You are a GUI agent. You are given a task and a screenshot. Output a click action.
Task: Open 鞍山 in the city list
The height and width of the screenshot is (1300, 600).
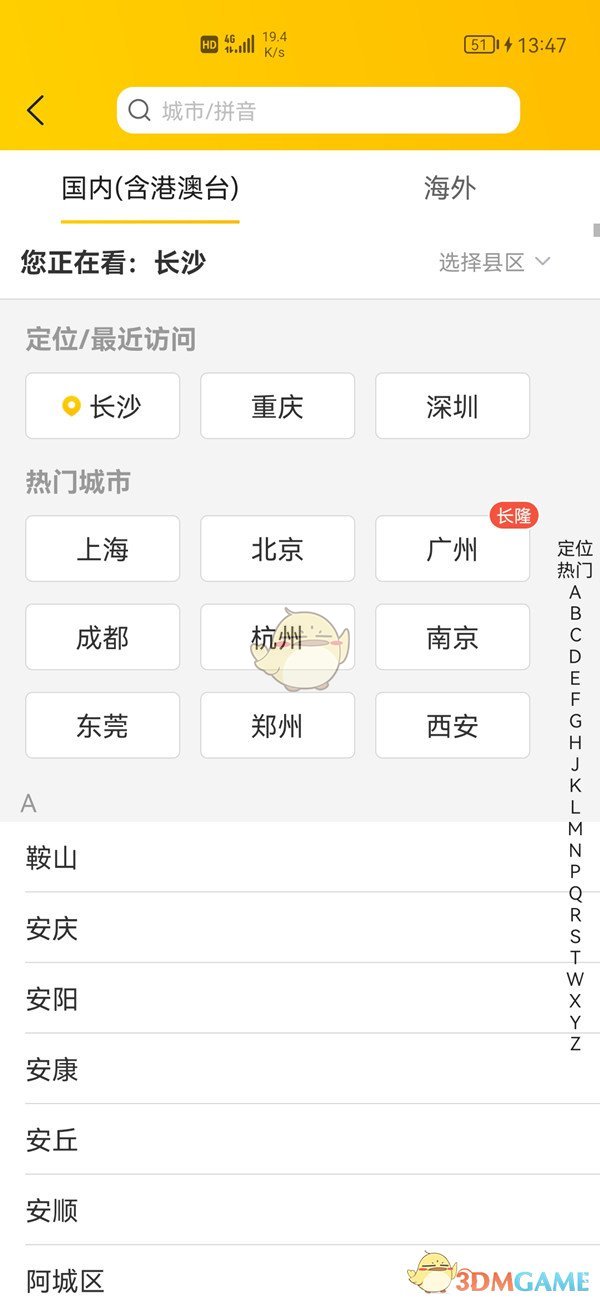52,858
